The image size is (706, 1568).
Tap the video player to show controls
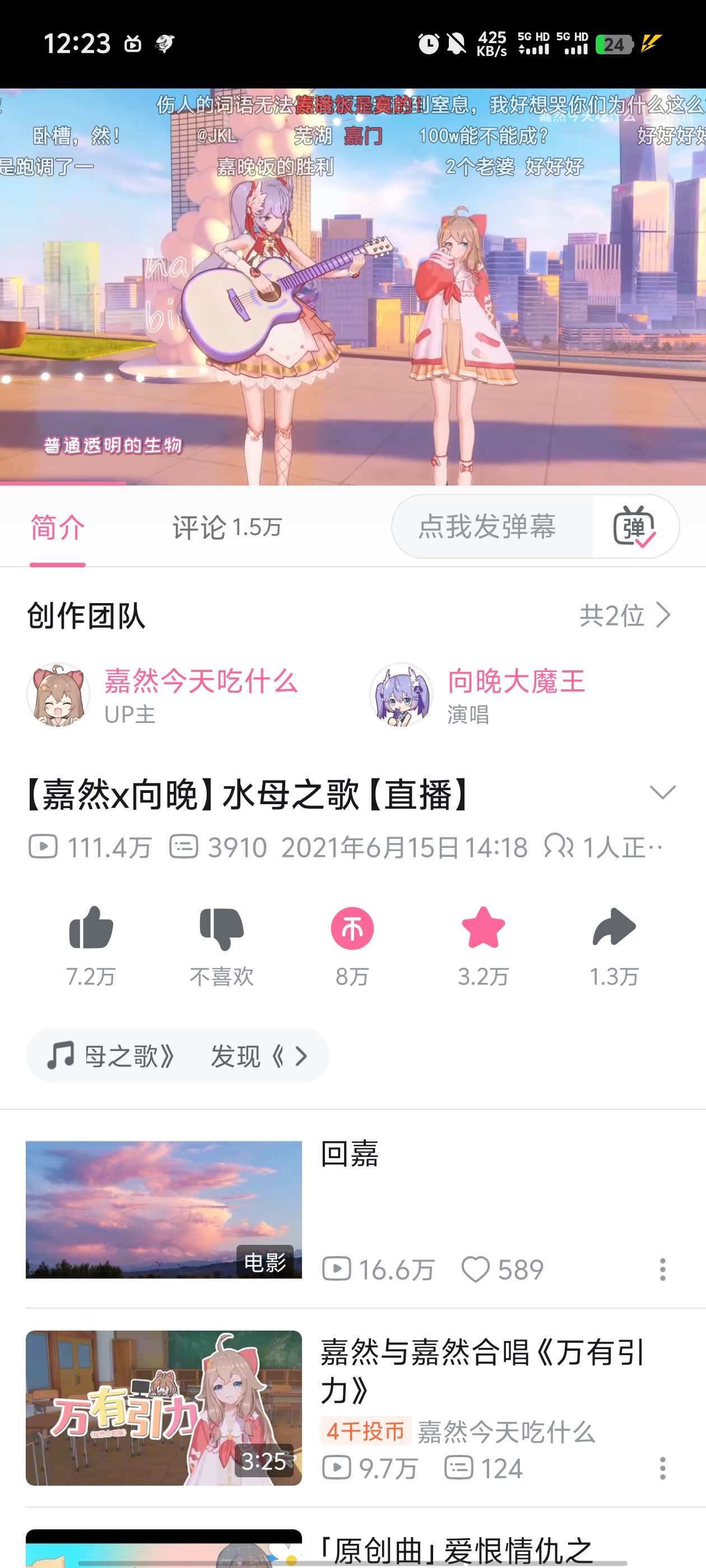click(352, 286)
